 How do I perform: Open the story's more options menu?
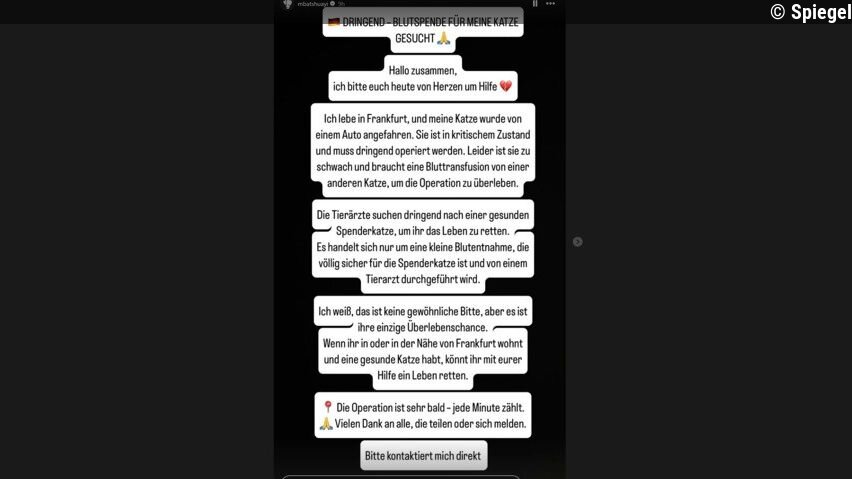[550, 4]
